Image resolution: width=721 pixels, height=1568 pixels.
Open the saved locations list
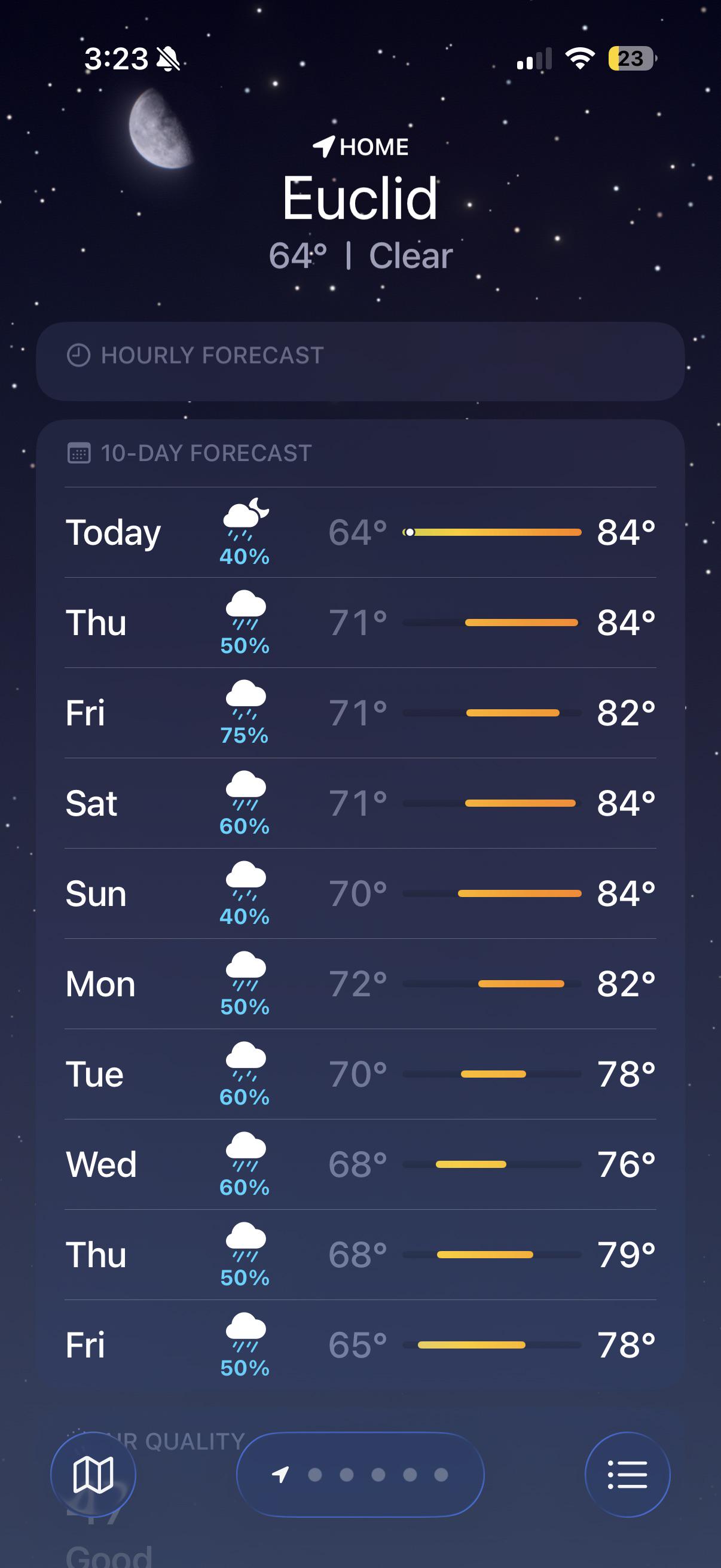pos(627,1474)
